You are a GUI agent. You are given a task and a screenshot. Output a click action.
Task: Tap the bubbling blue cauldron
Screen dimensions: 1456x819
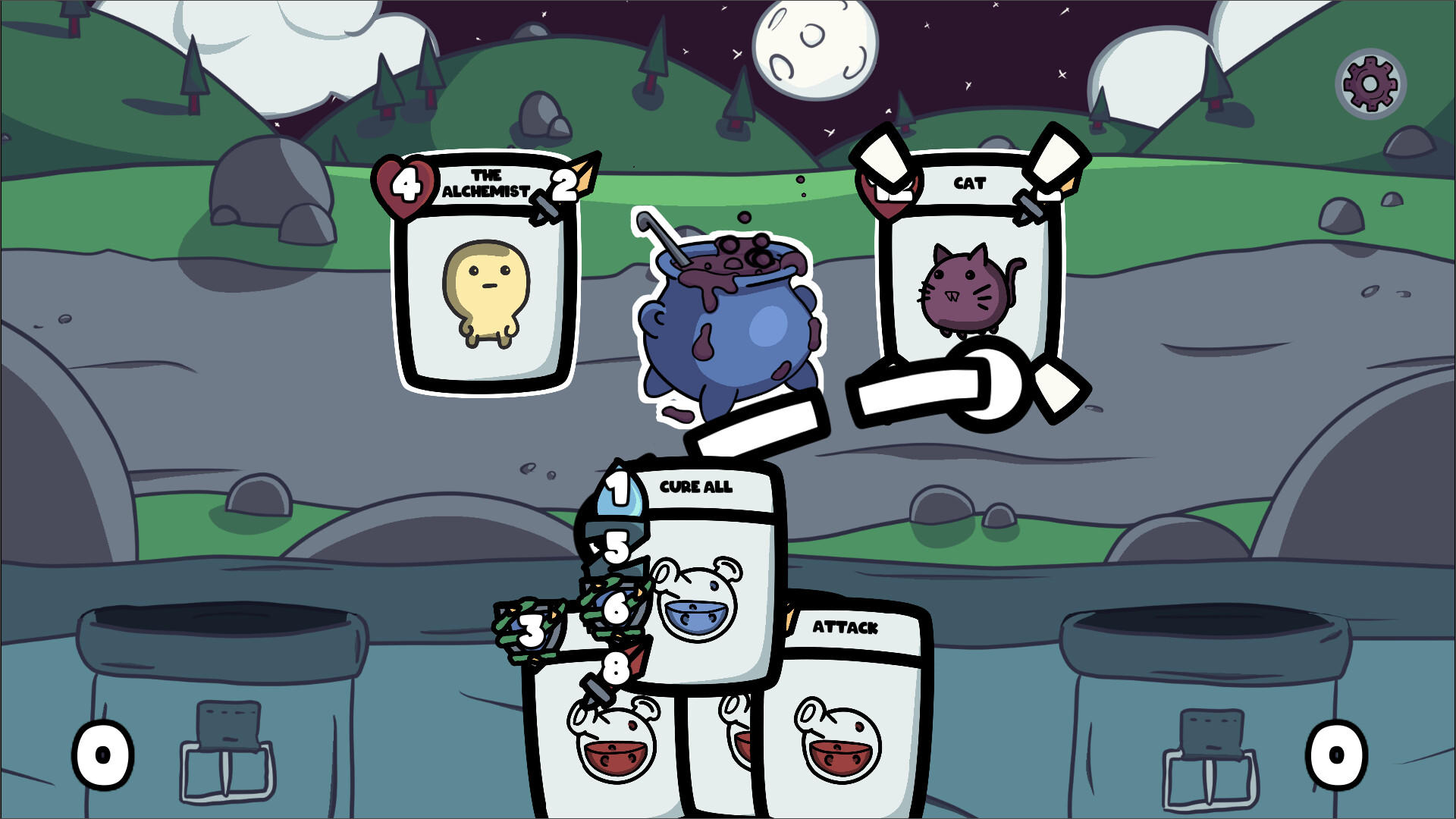[728, 318]
